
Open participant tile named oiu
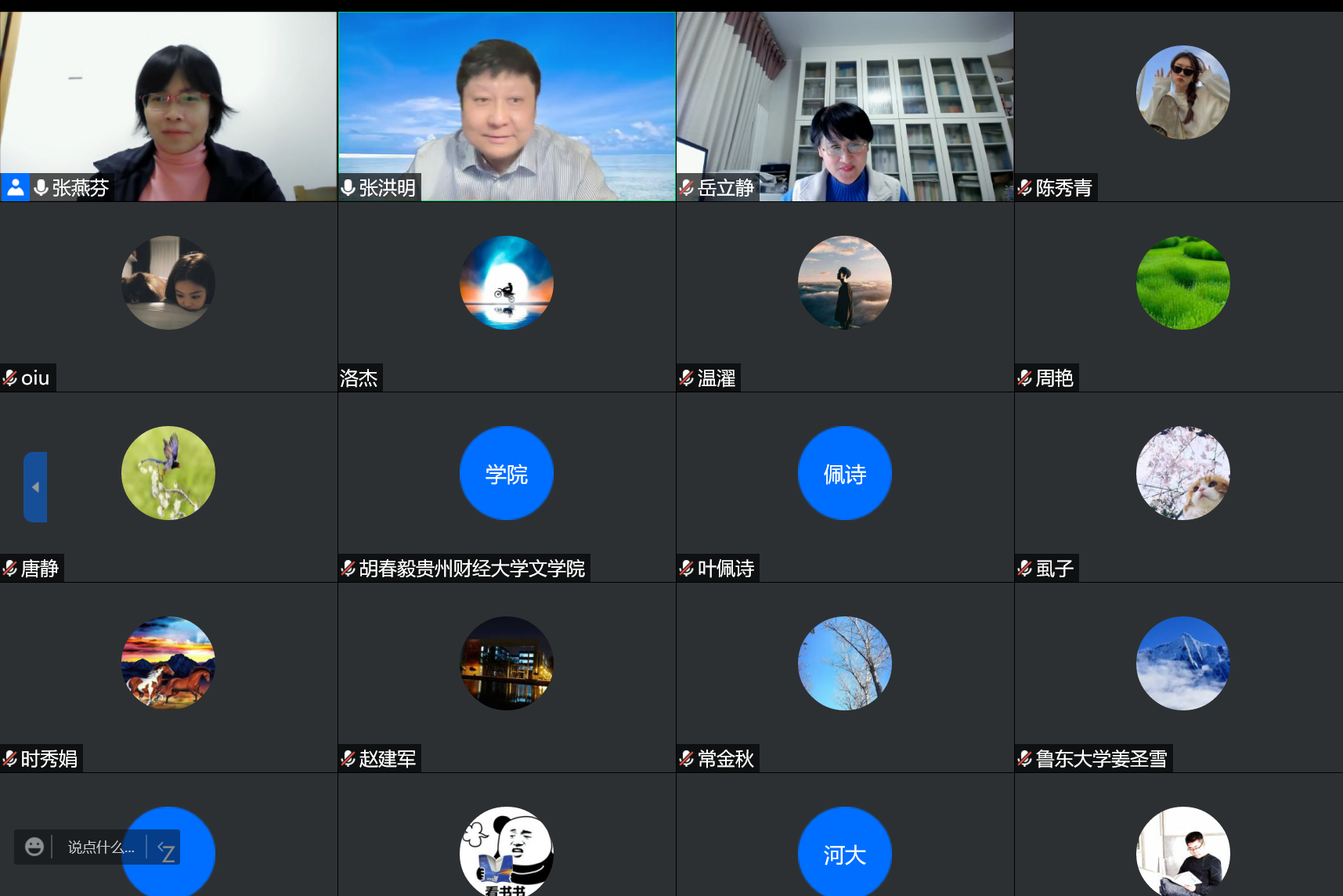[168, 297]
